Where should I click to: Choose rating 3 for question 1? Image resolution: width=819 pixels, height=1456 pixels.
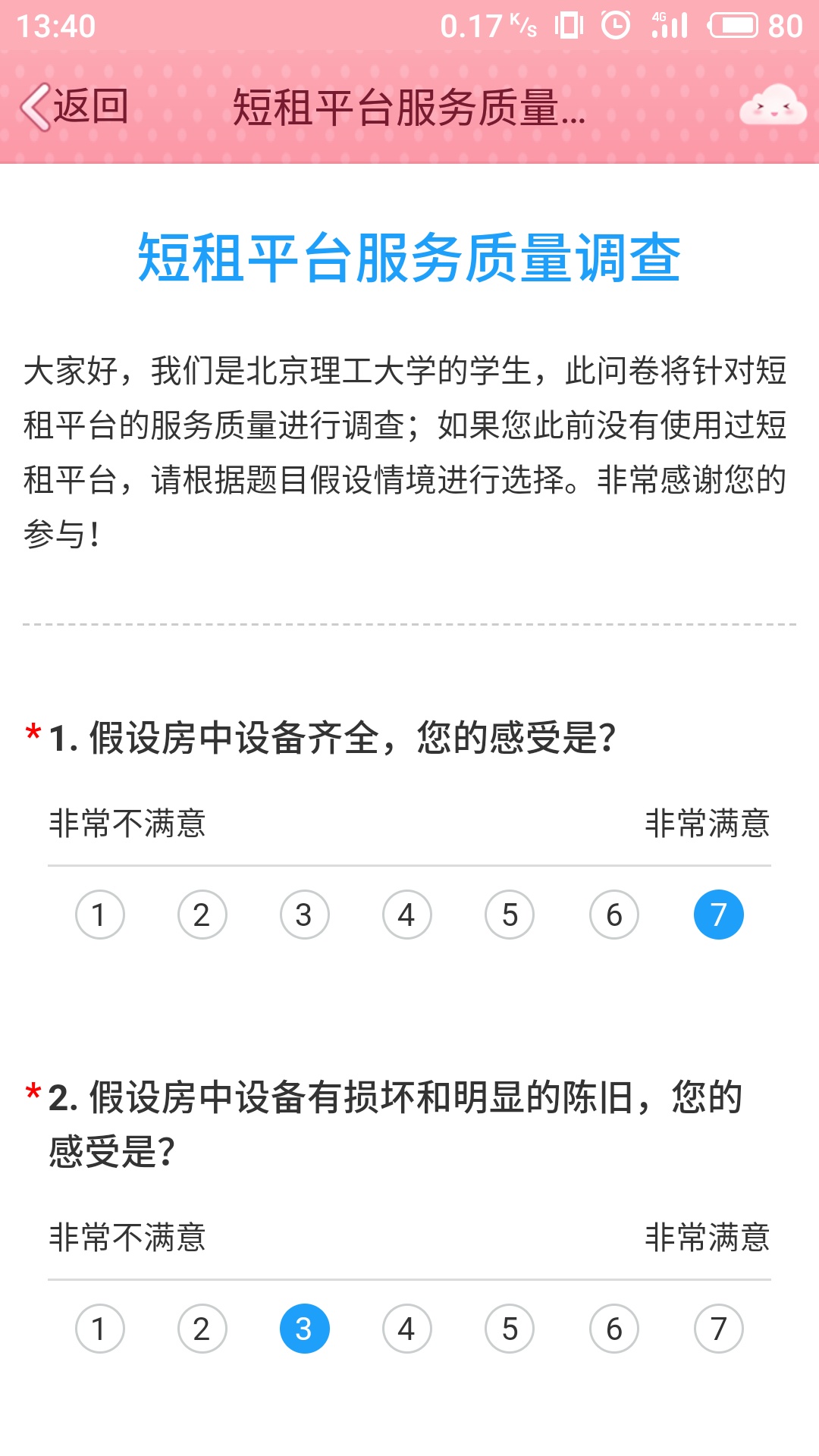pos(304,915)
